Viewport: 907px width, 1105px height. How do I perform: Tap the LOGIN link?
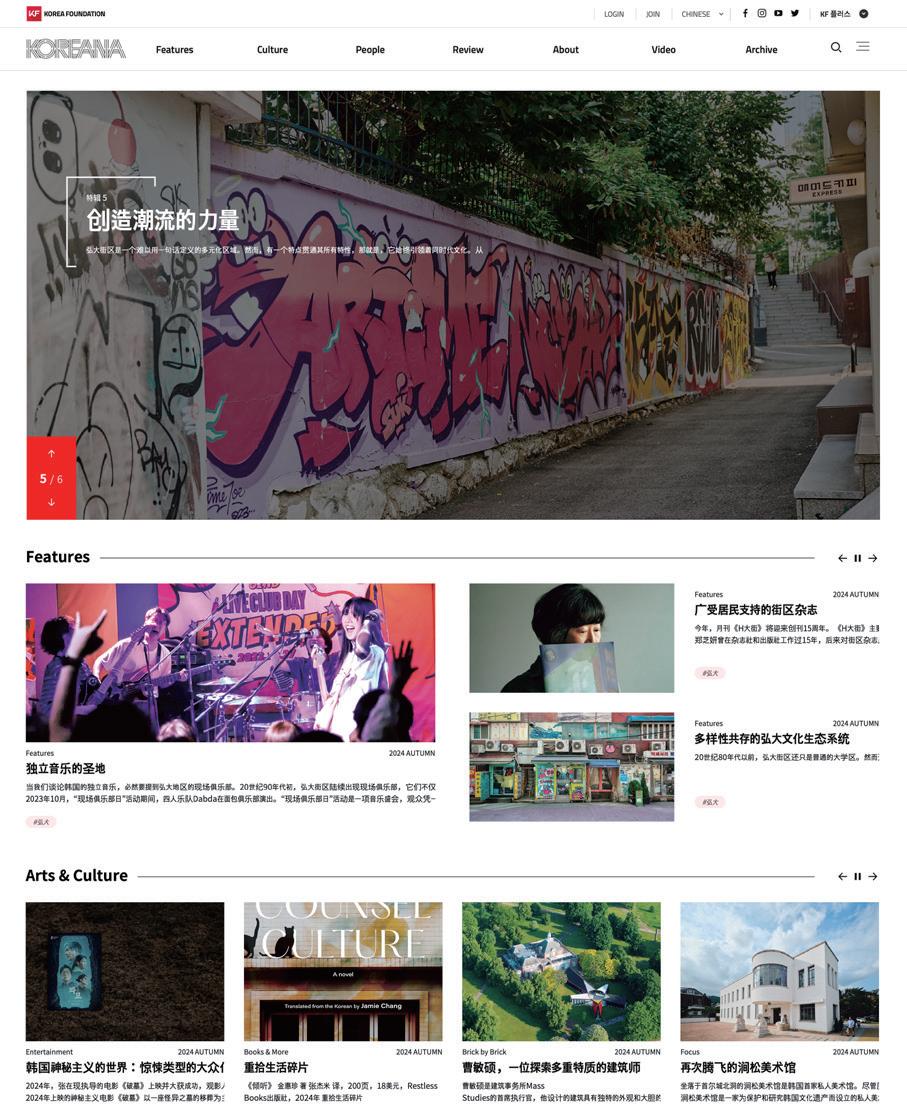614,14
